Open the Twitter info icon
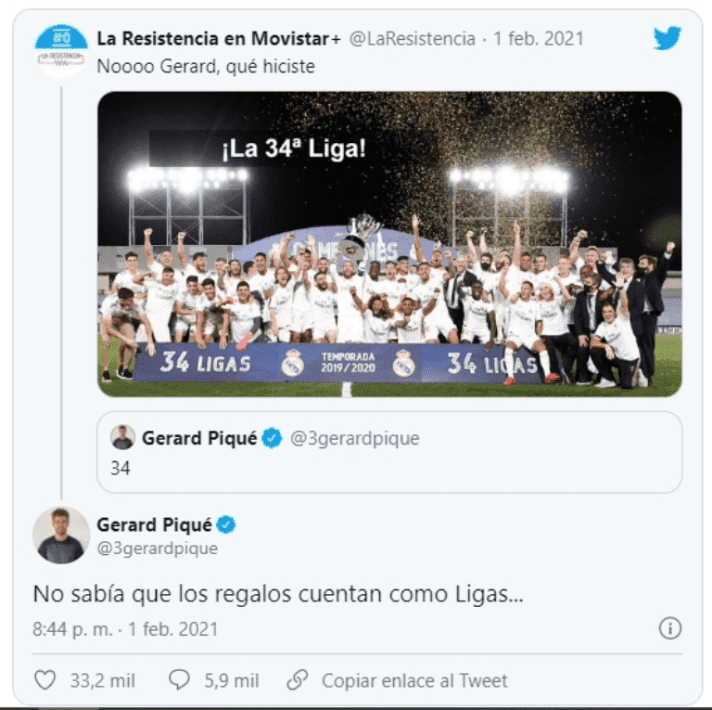 670,628
